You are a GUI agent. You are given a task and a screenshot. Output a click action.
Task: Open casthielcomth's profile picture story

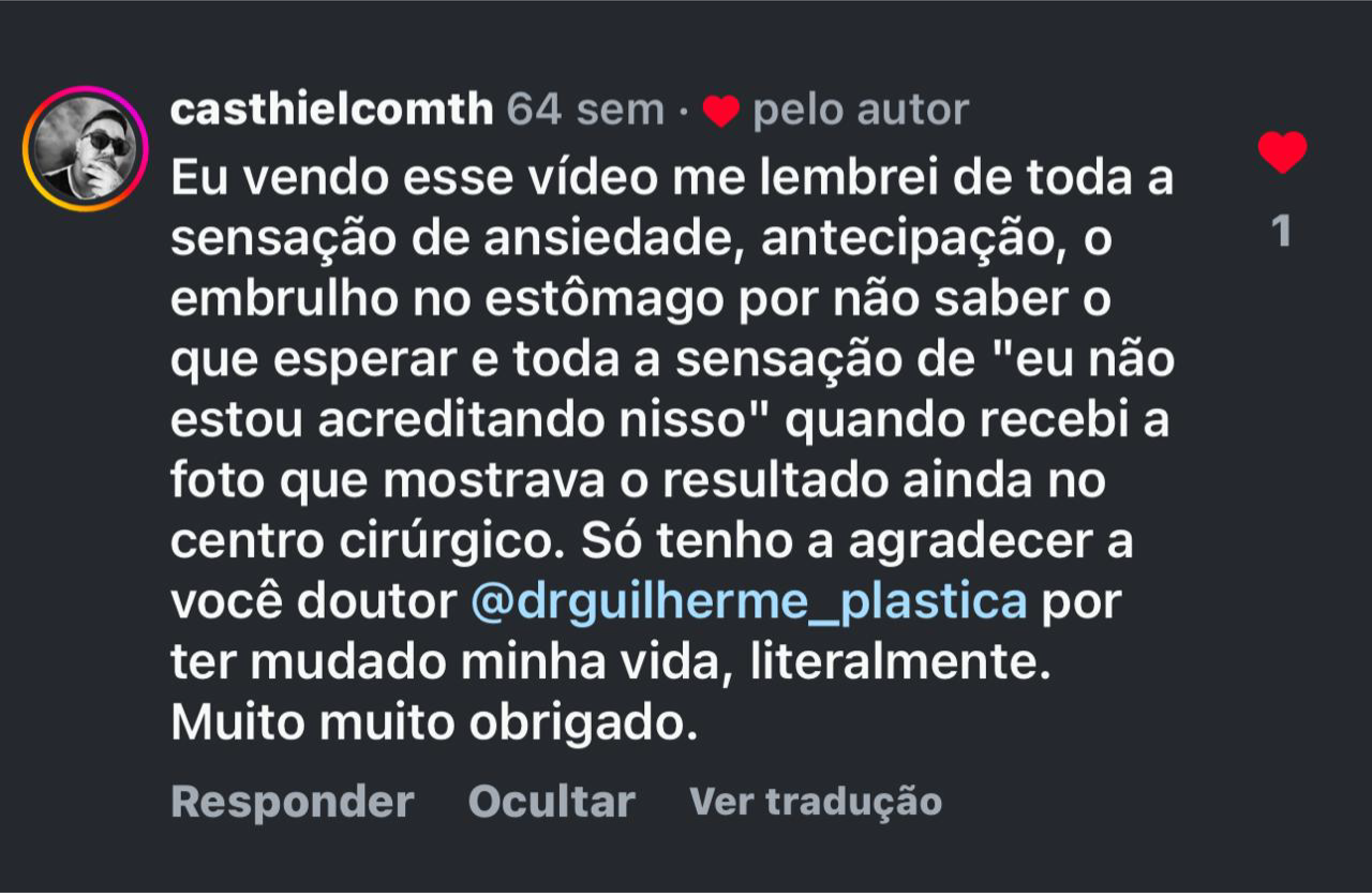click(x=85, y=148)
